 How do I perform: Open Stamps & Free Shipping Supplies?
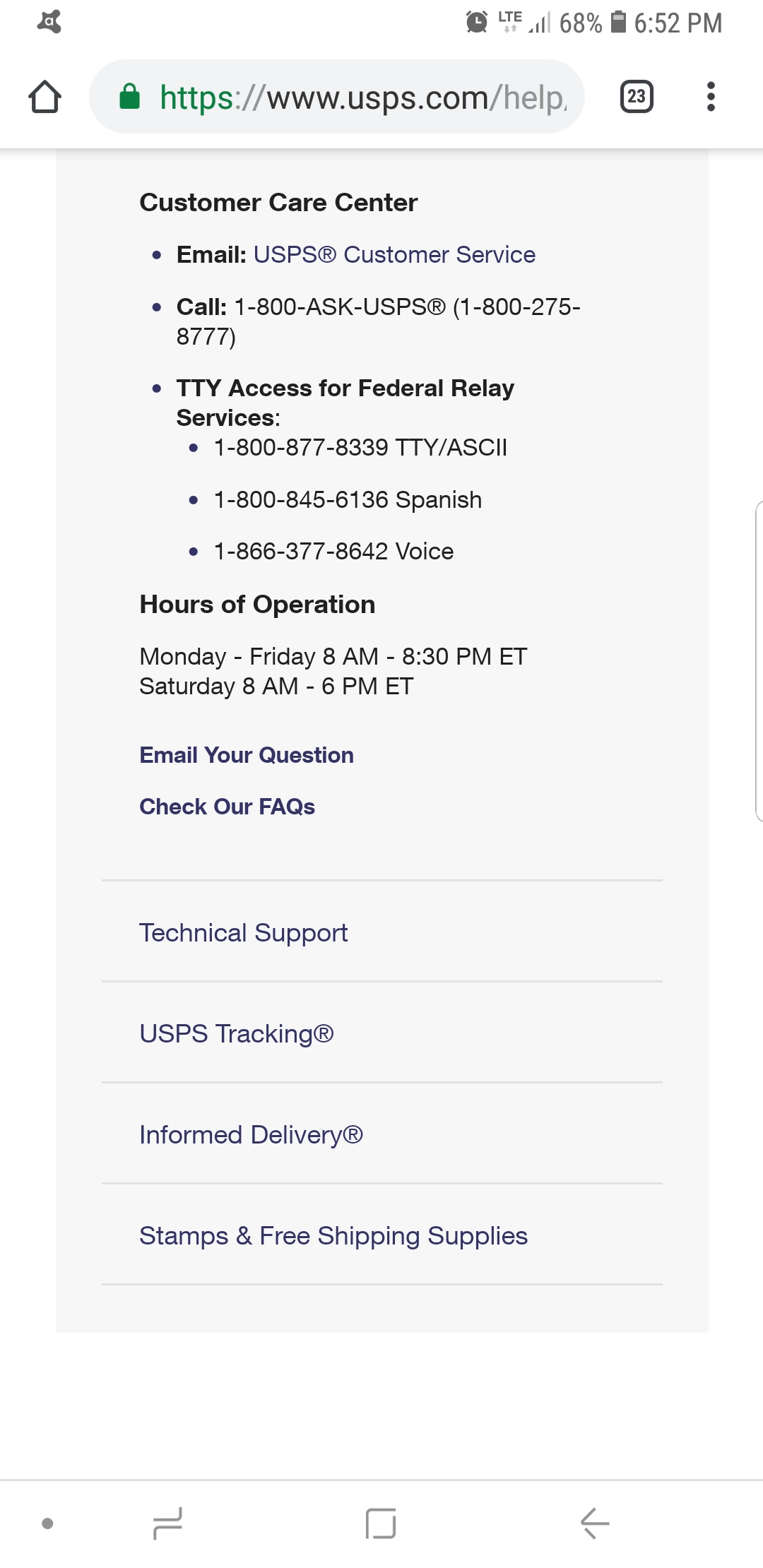(333, 1235)
